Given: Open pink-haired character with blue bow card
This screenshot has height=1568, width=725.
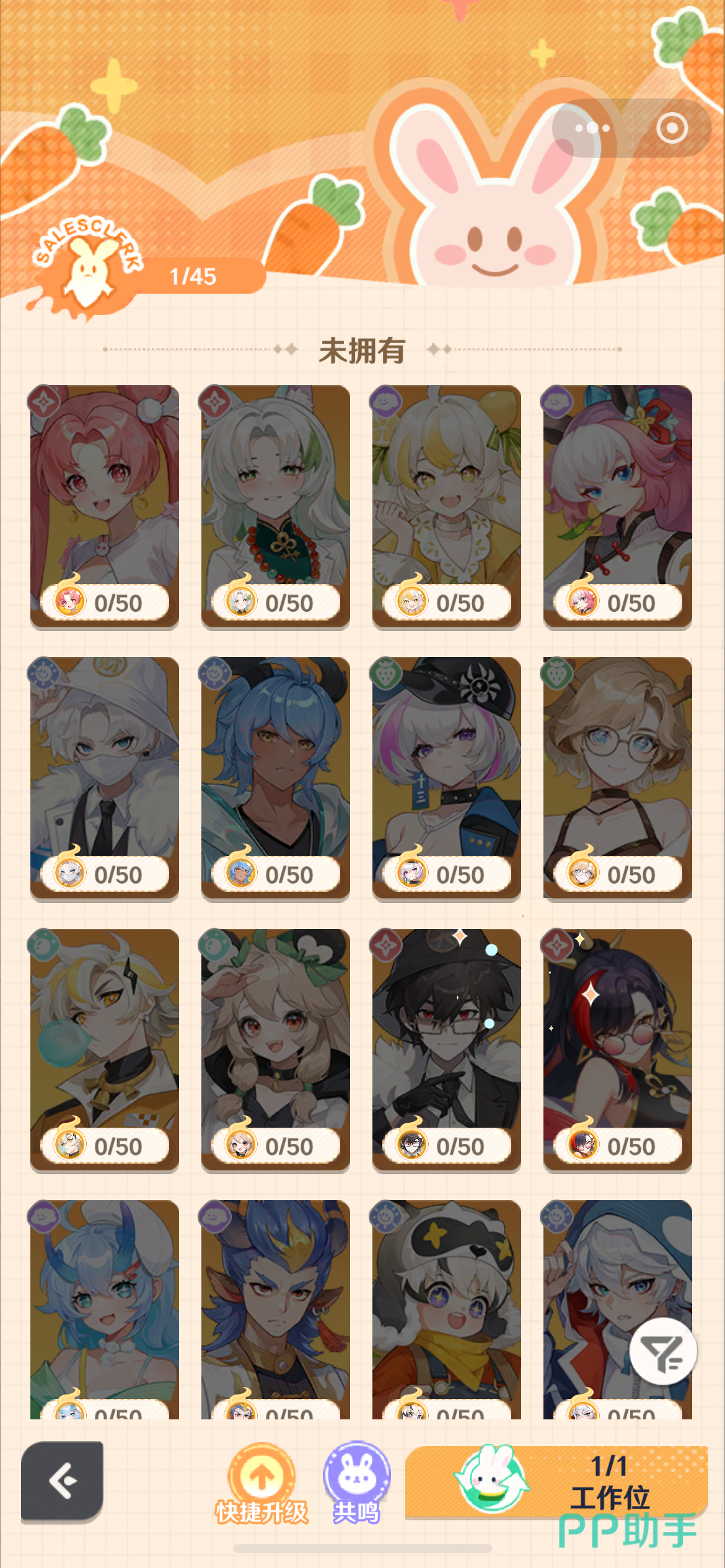Looking at the screenshot, I should (617, 505).
